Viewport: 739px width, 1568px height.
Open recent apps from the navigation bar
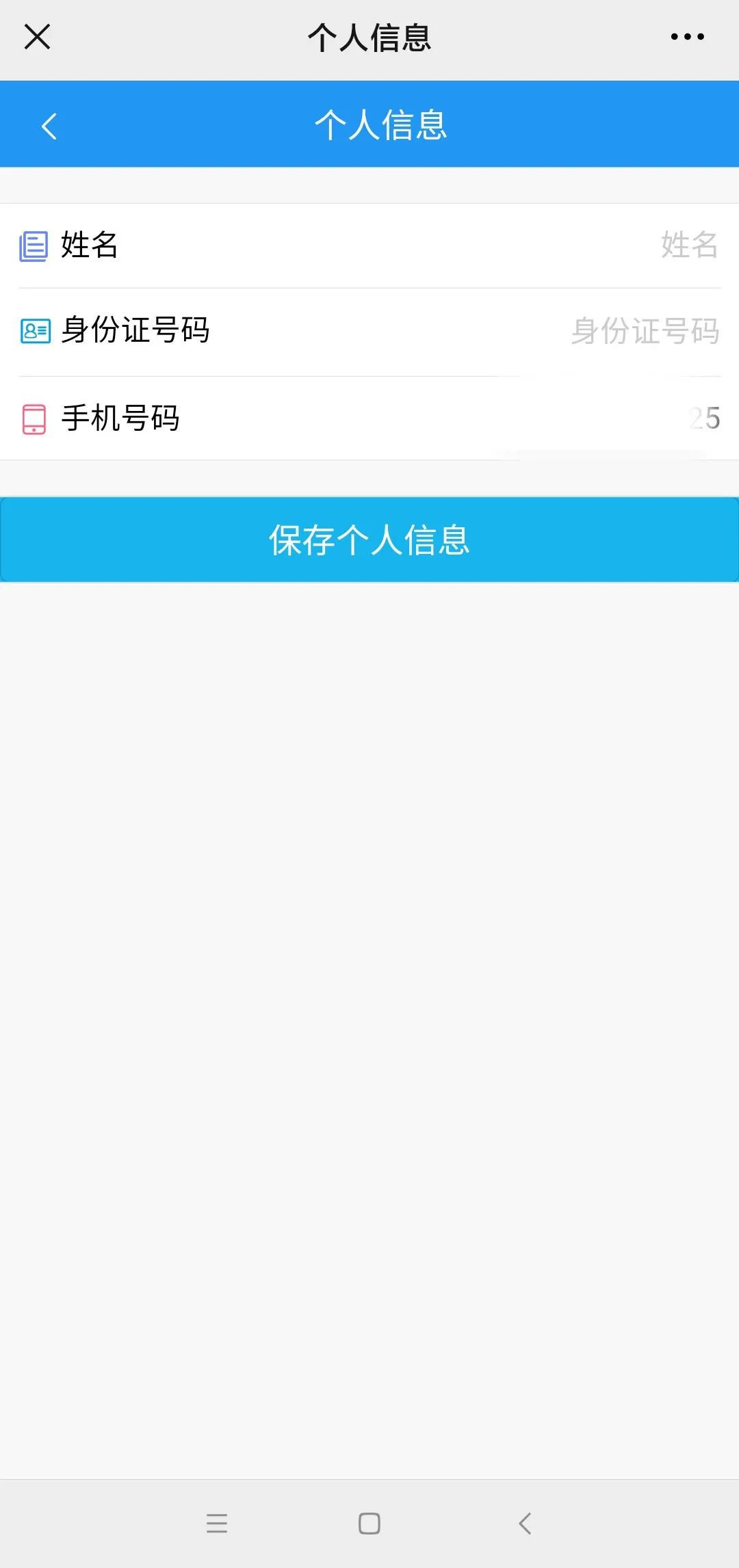point(217,1524)
